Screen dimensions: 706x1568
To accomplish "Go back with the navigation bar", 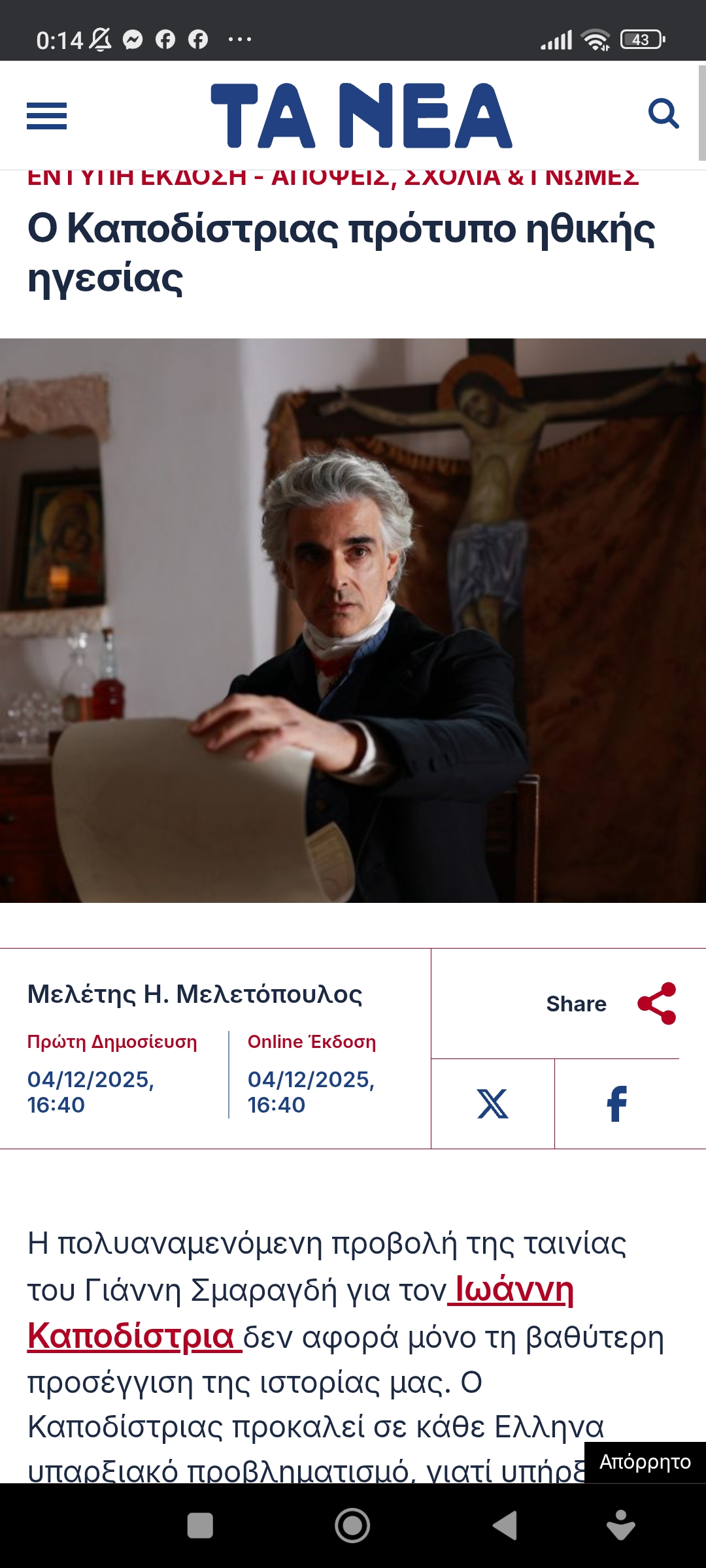I will pyautogui.click(x=505, y=1526).
